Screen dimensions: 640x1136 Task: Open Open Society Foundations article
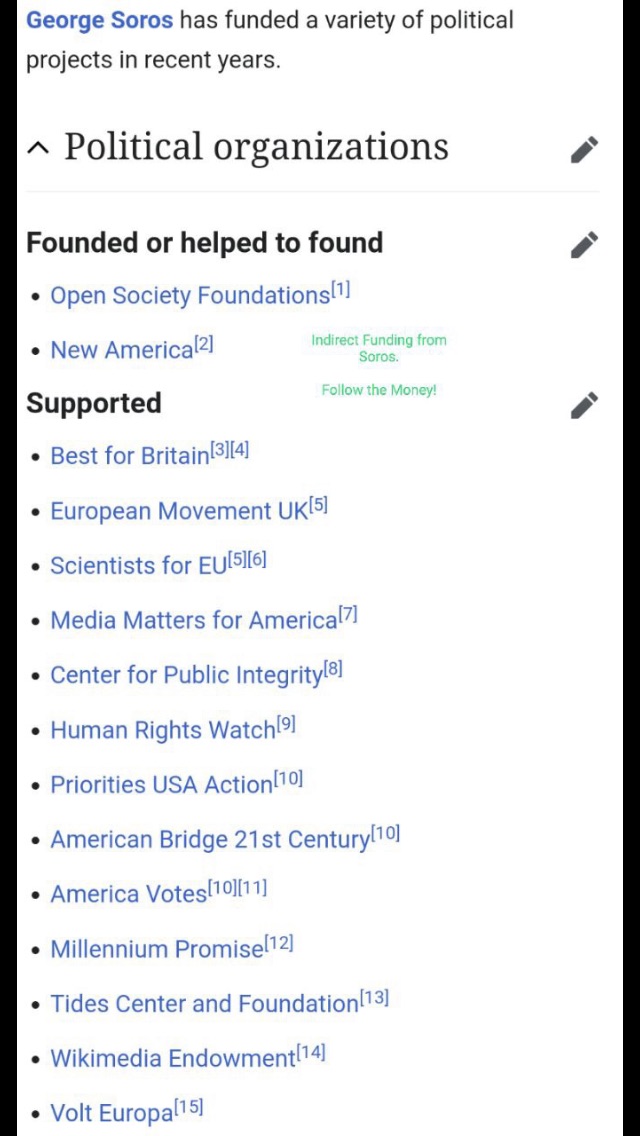click(190, 296)
